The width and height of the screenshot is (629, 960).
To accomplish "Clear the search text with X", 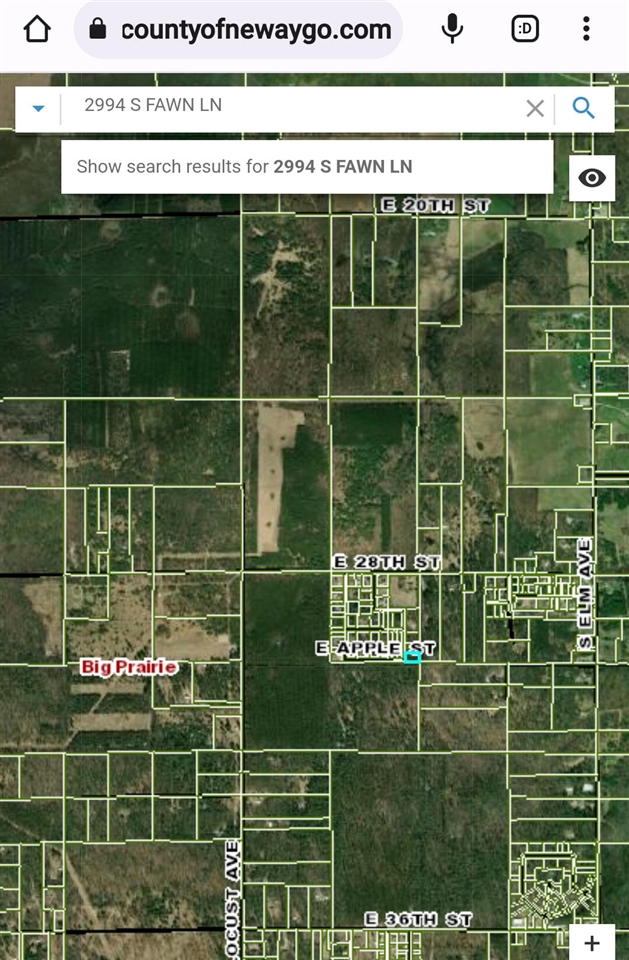I will [535, 108].
